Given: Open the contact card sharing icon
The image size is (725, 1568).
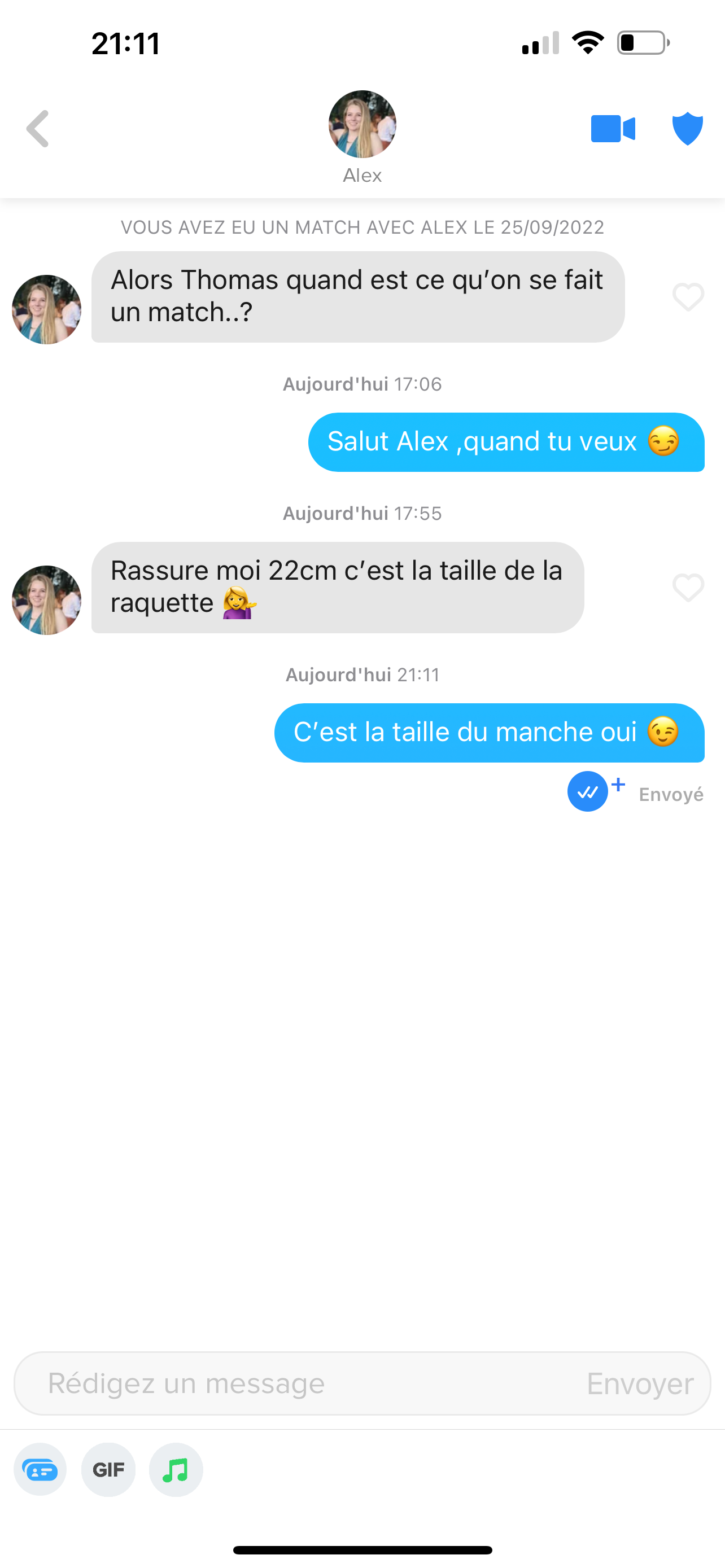Looking at the screenshot, I should tap(40, 1470).
